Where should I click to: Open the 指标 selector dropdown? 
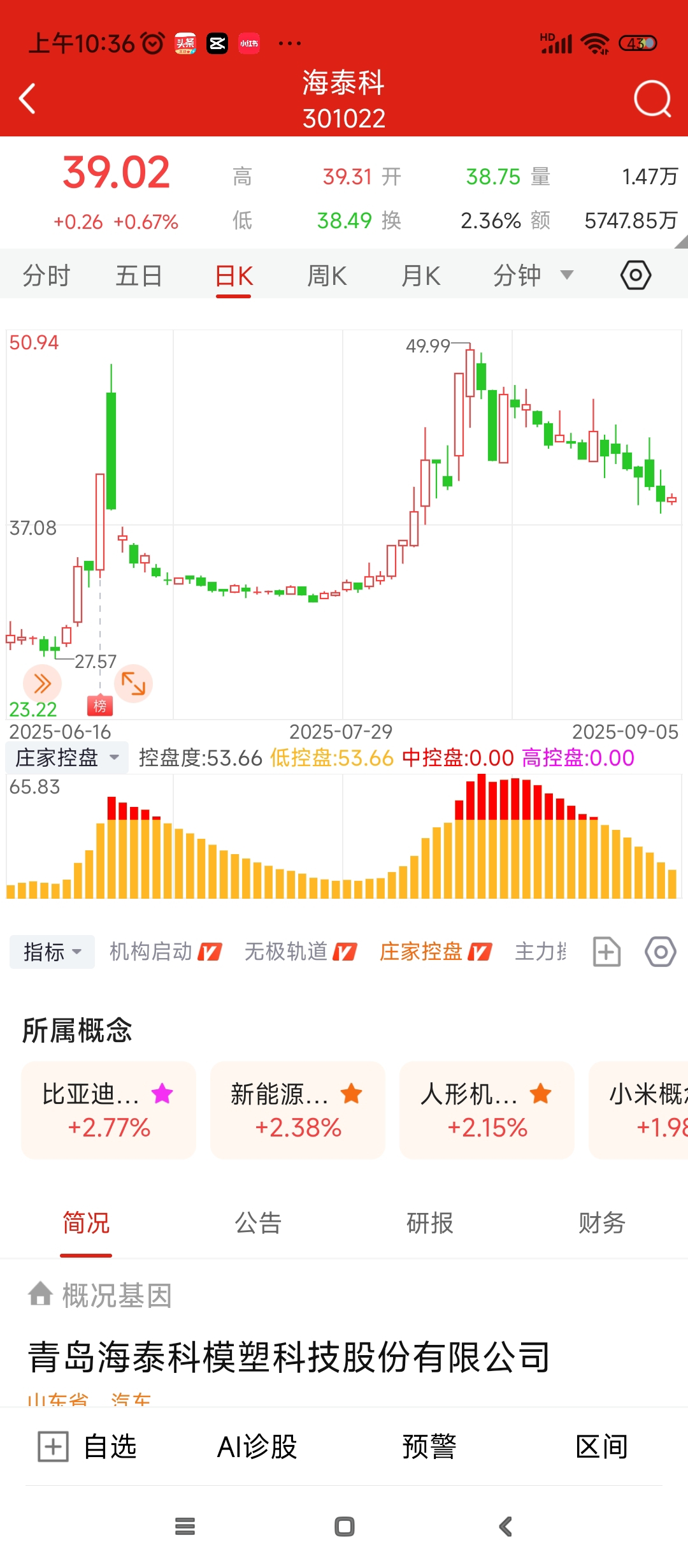click(52, 952)
